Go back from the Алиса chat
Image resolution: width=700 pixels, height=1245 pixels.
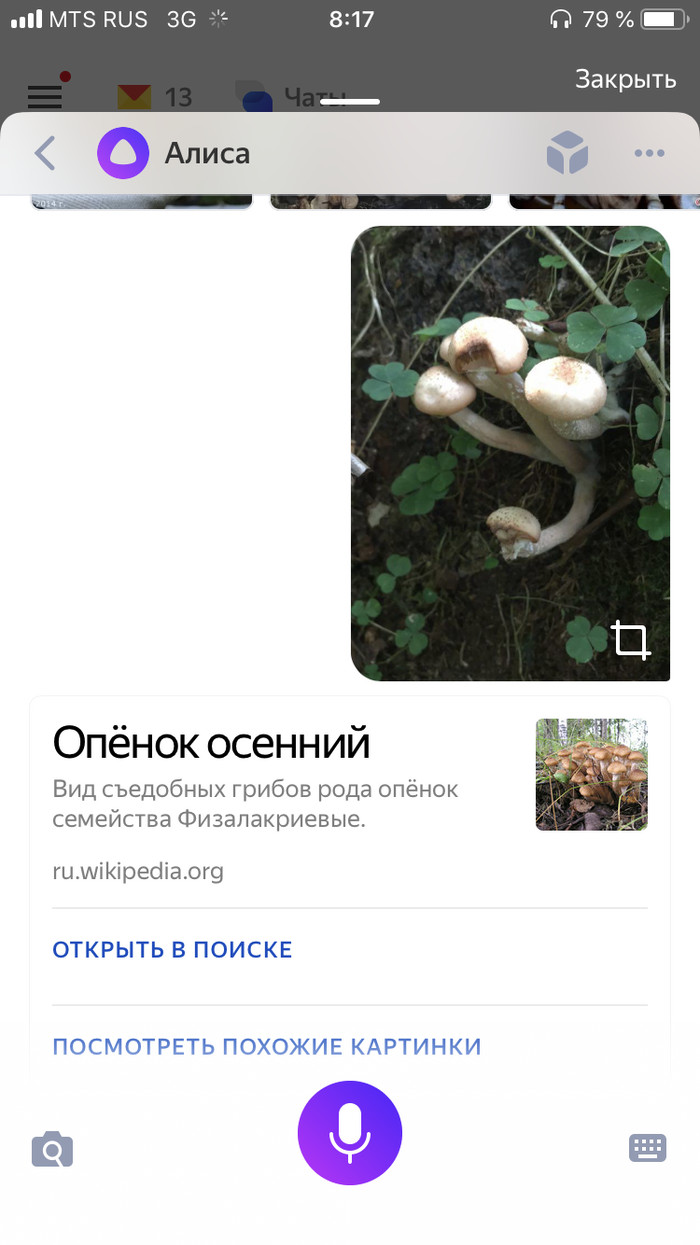(x=45, y=154)
